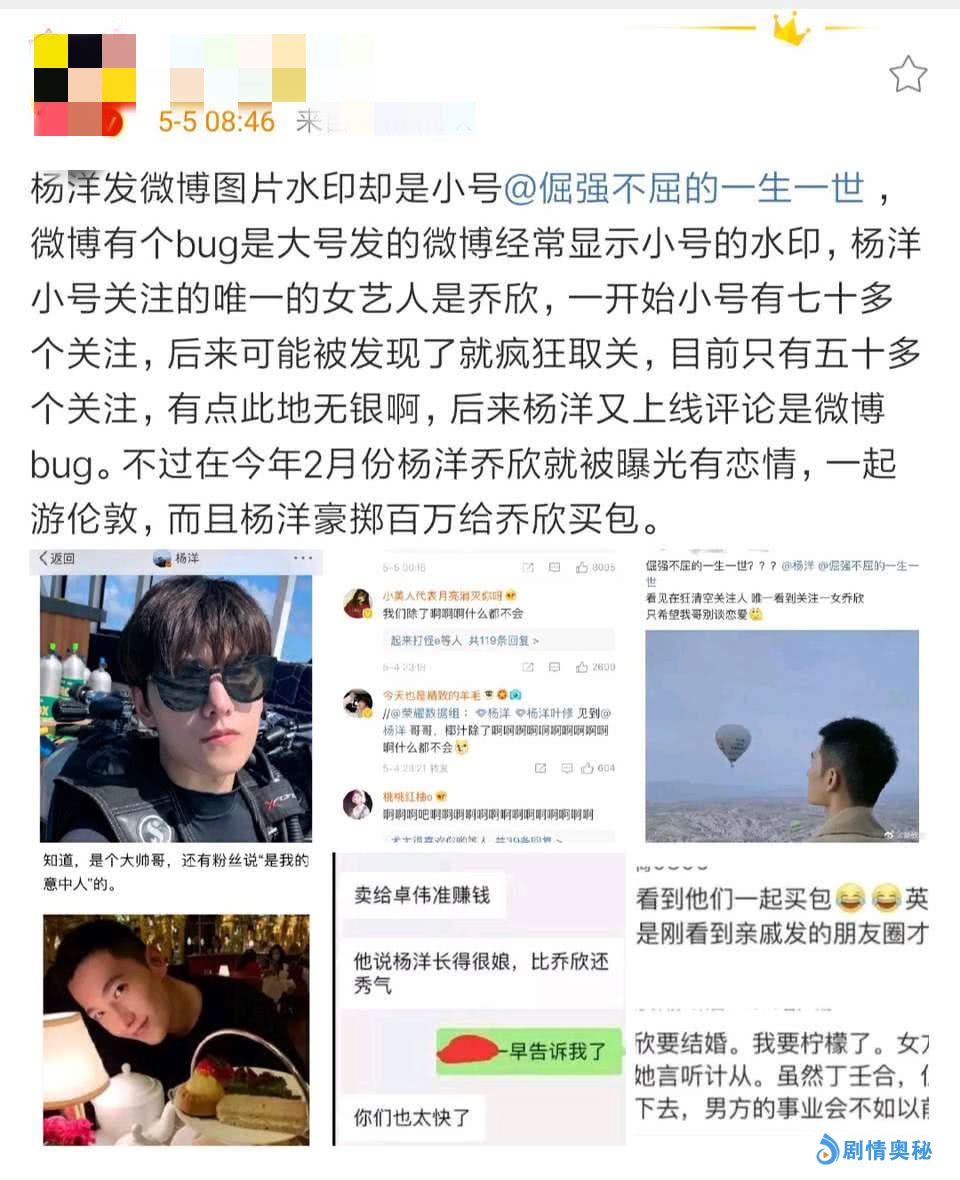Screen dimensions: 960x1180
Task: Open the poster's profile avatar
Action: tap(85, 85)
